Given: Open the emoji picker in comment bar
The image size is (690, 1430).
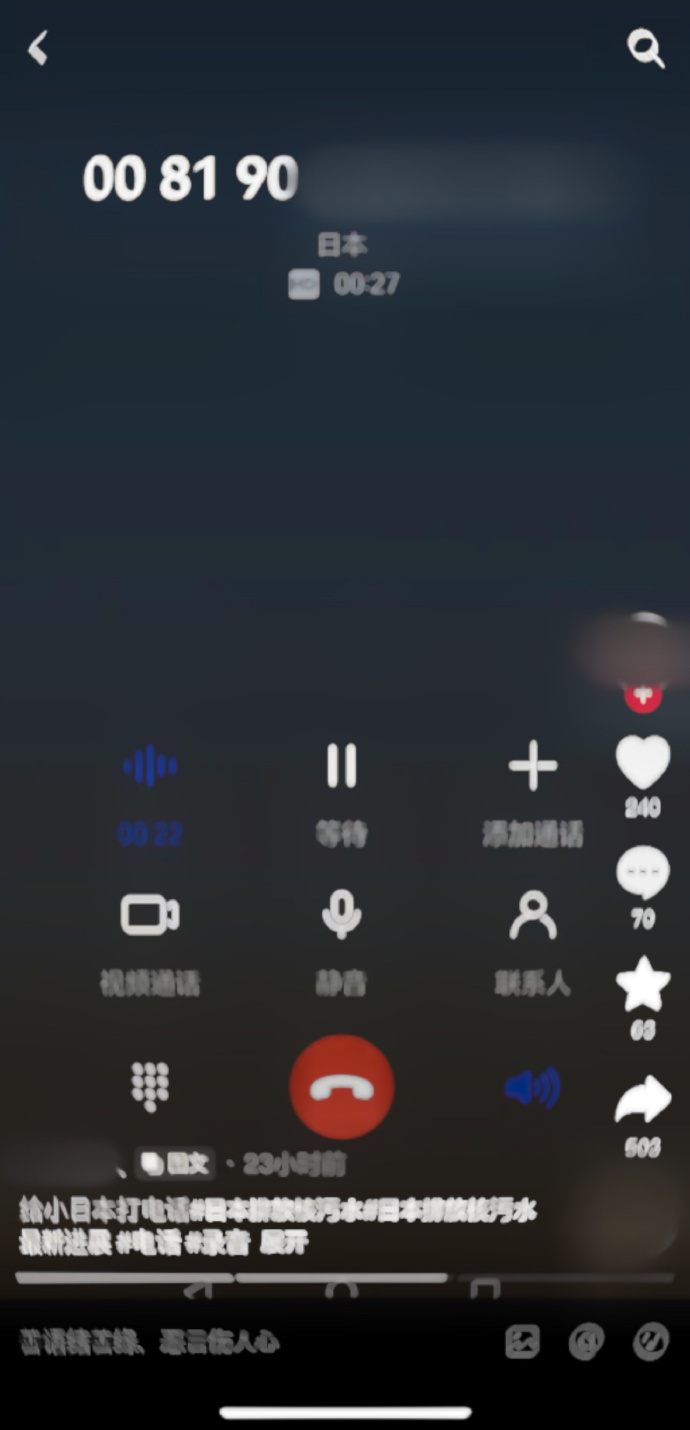Looking at the screenshot, I should pos(650,1342).
